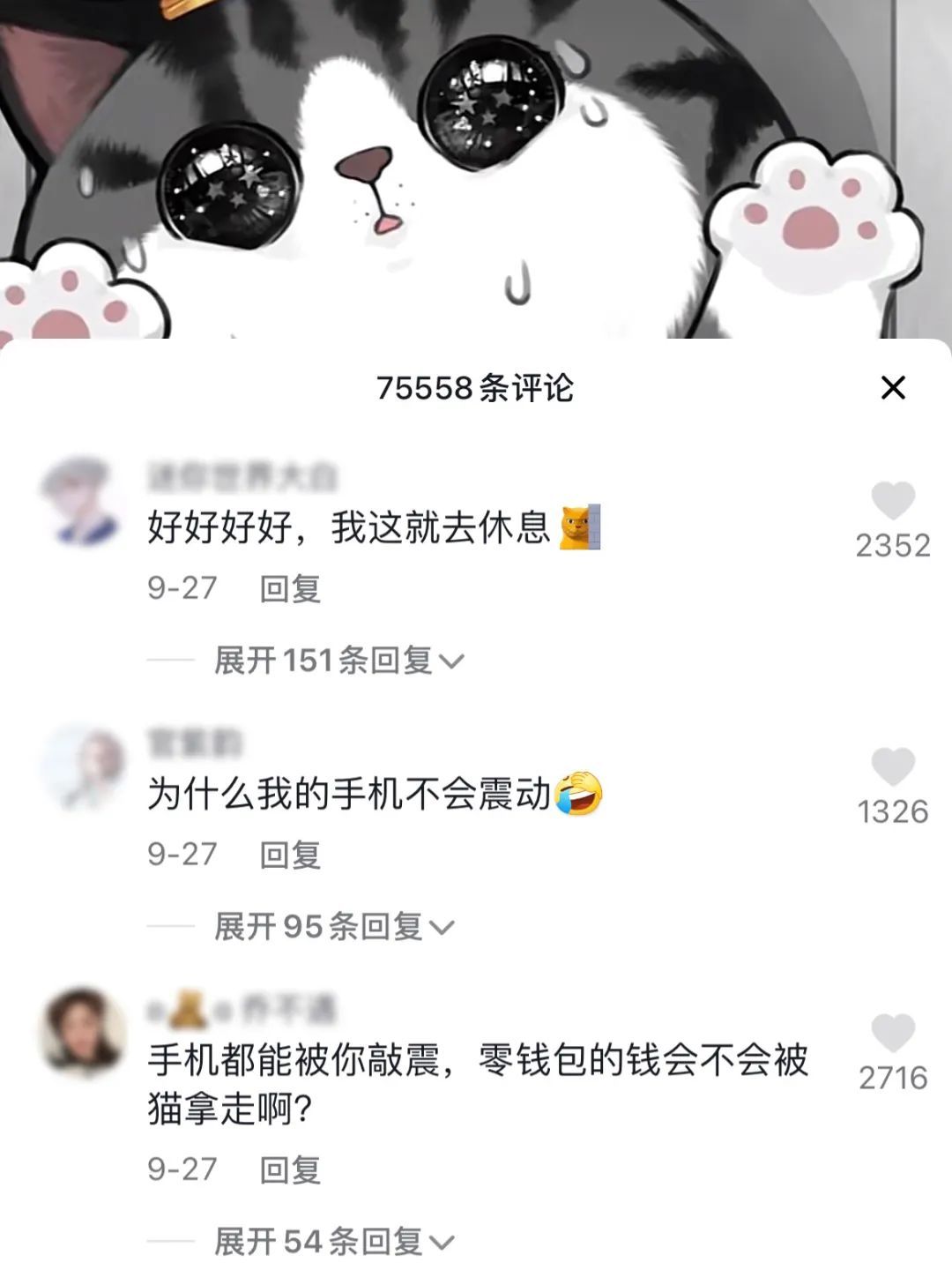Viewport: 952px width, 1270px height.
Task: Like the comment 好好好好，我这就去休息
Action: pyautogui.click(x=893, y=502)
